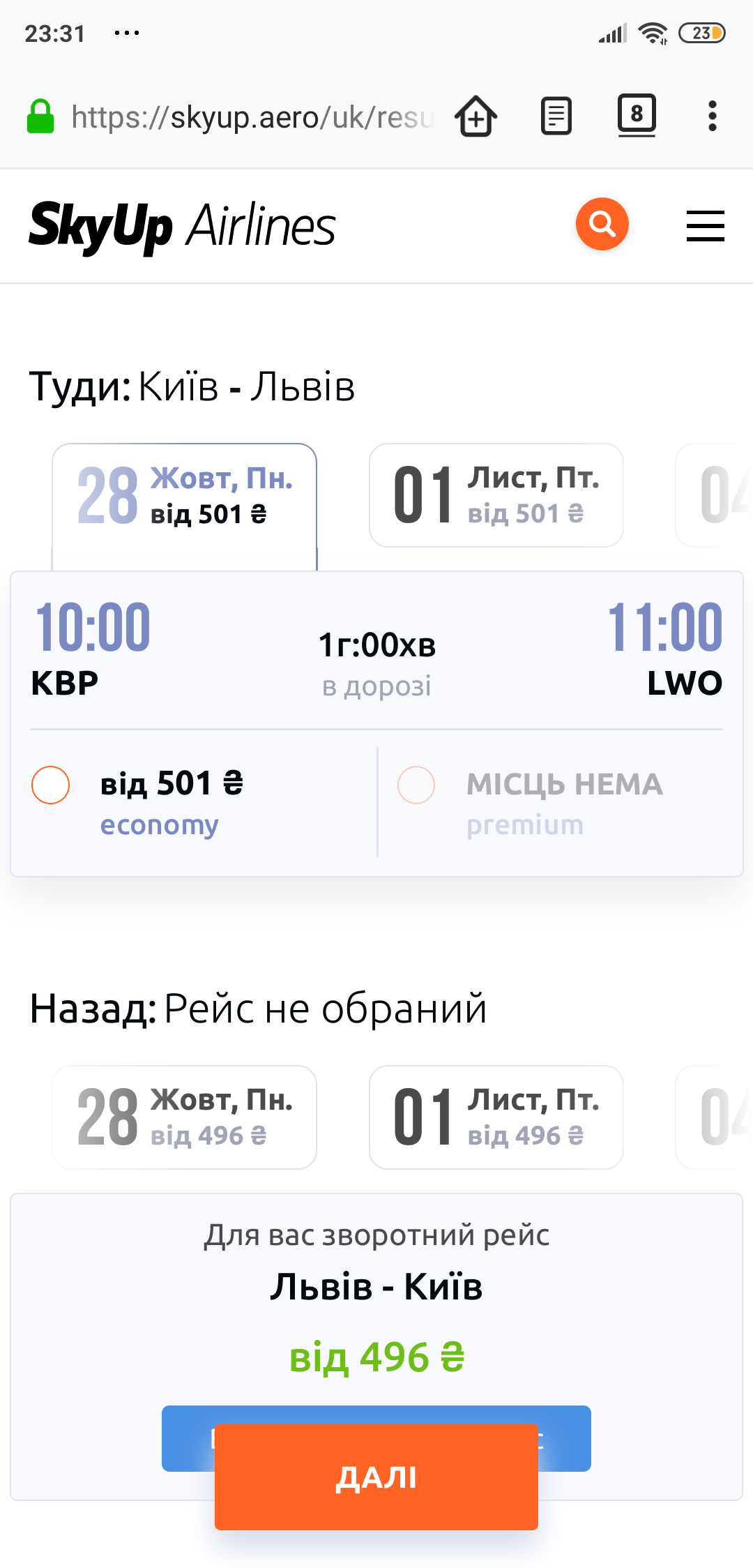This screenshot has height=1568, width=753.
Task: Tap the skyup.aero address bar
Action: pos(251,117)
